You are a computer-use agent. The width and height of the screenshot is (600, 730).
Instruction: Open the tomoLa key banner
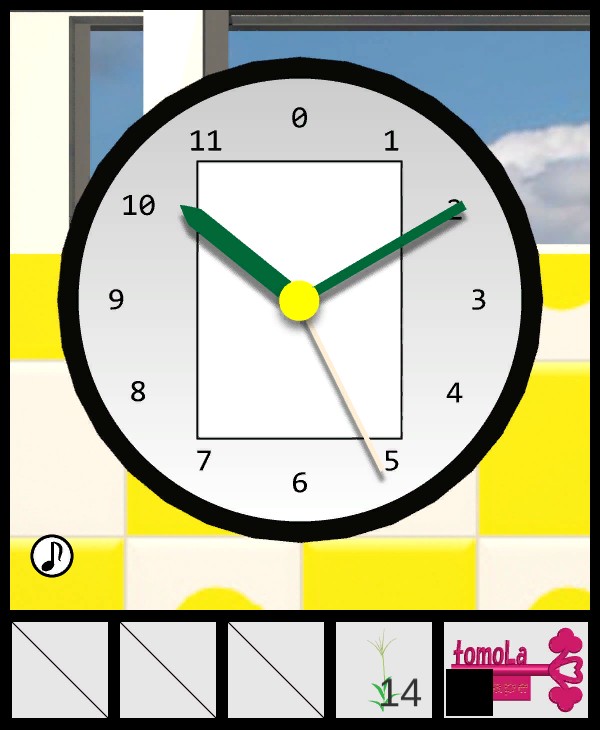pos(516,668)
